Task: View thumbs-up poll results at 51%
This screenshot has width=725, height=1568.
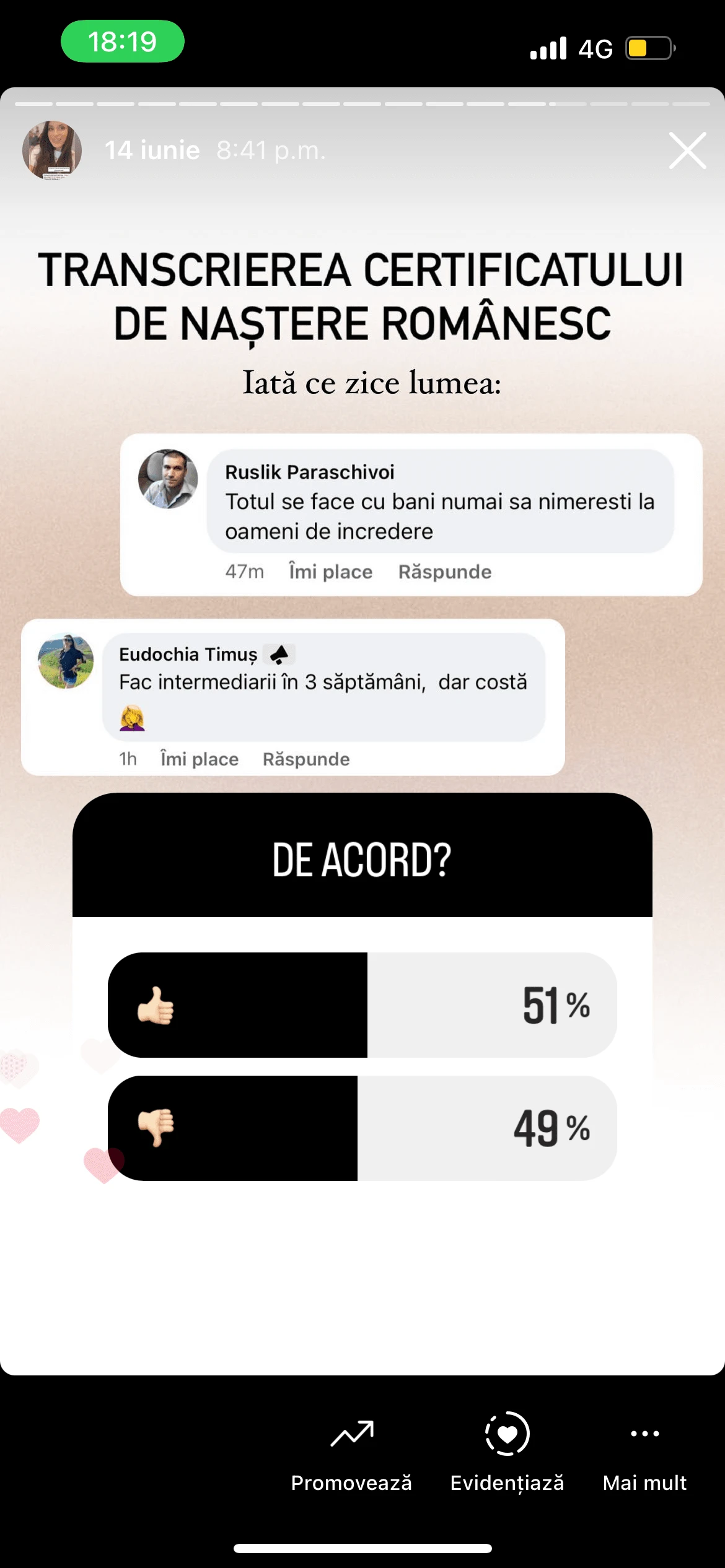Action: [362, 1005]
